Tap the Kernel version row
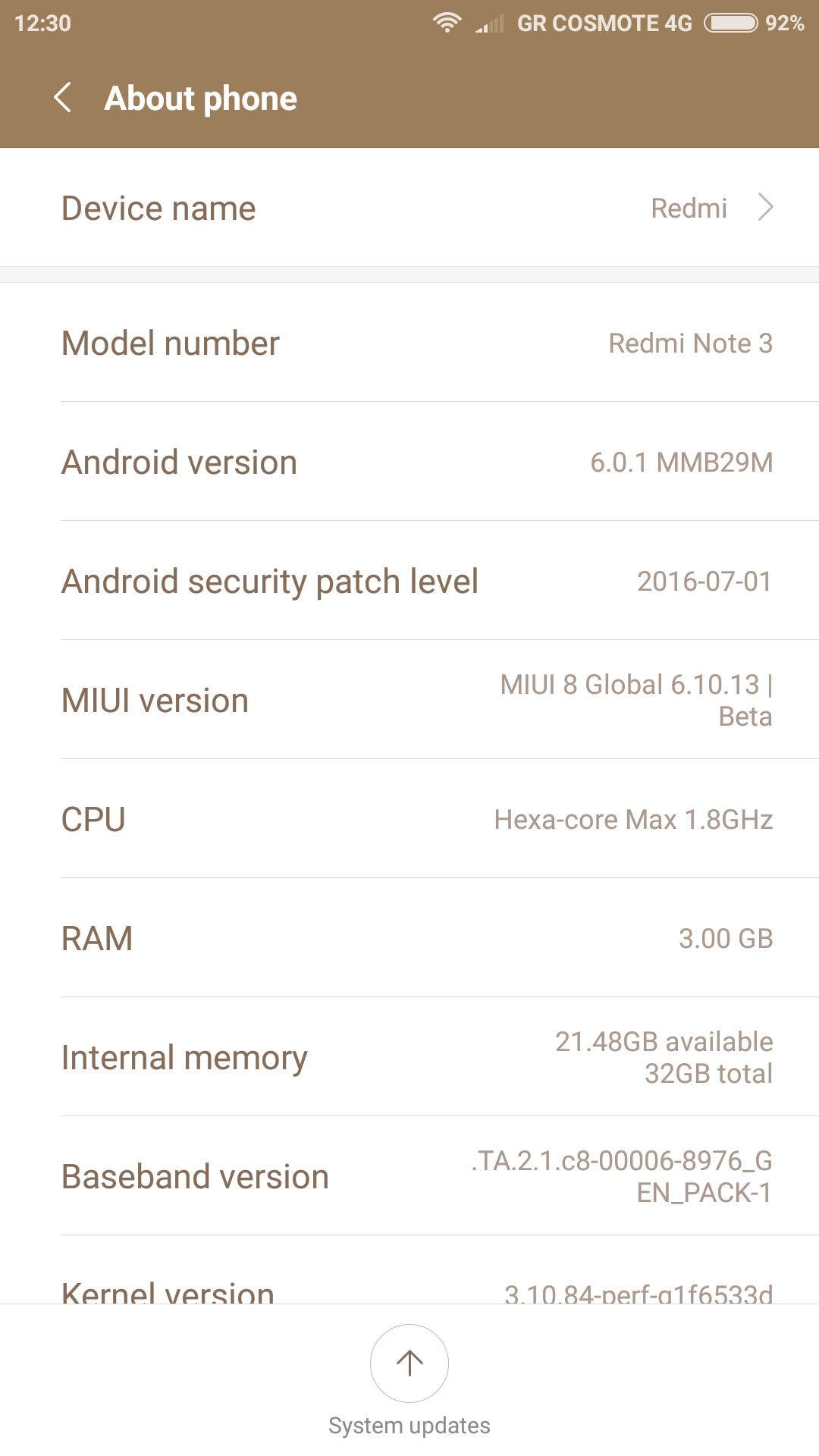 point(409,1270)
